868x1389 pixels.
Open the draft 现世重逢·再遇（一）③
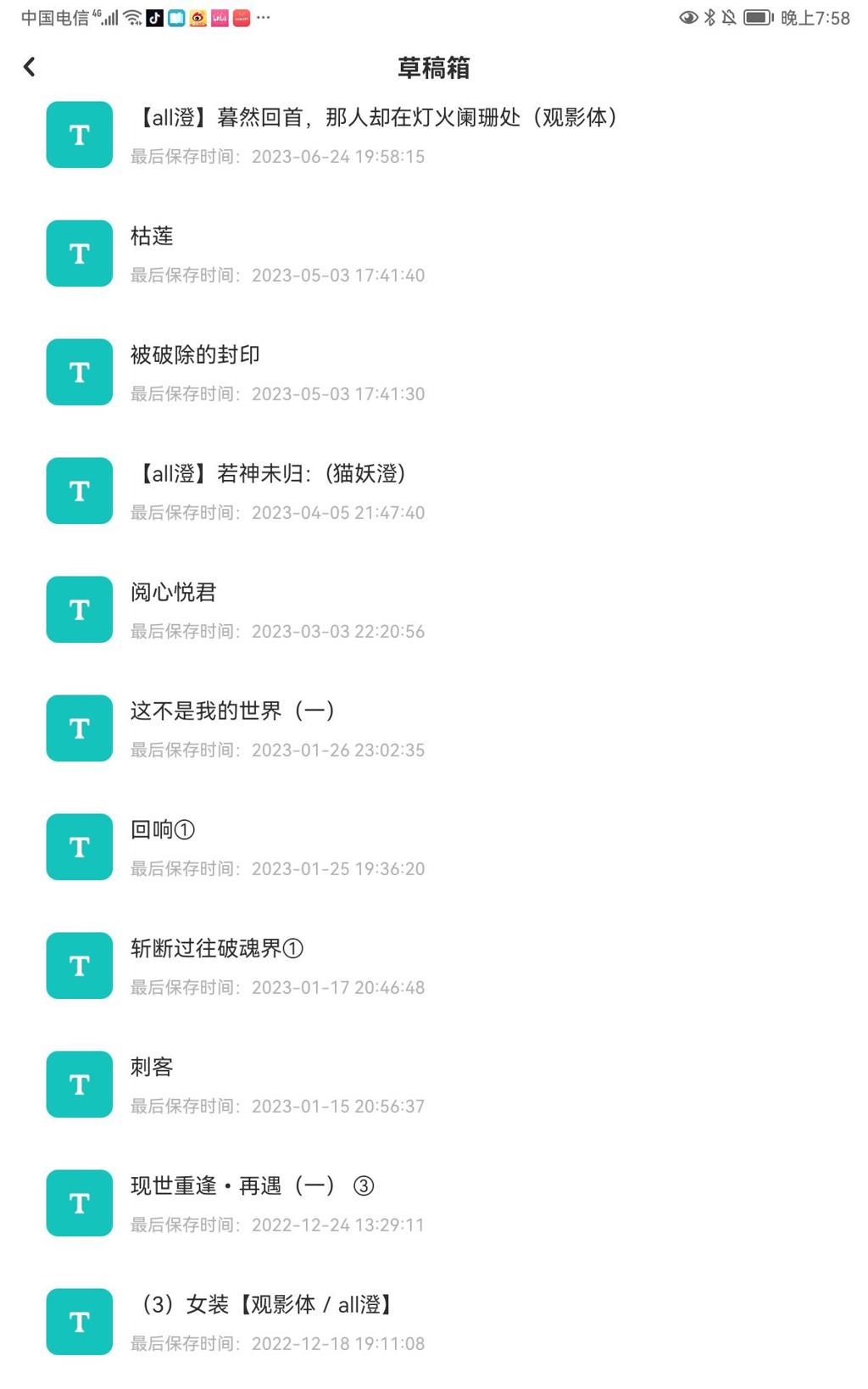tap(252, 1186)
